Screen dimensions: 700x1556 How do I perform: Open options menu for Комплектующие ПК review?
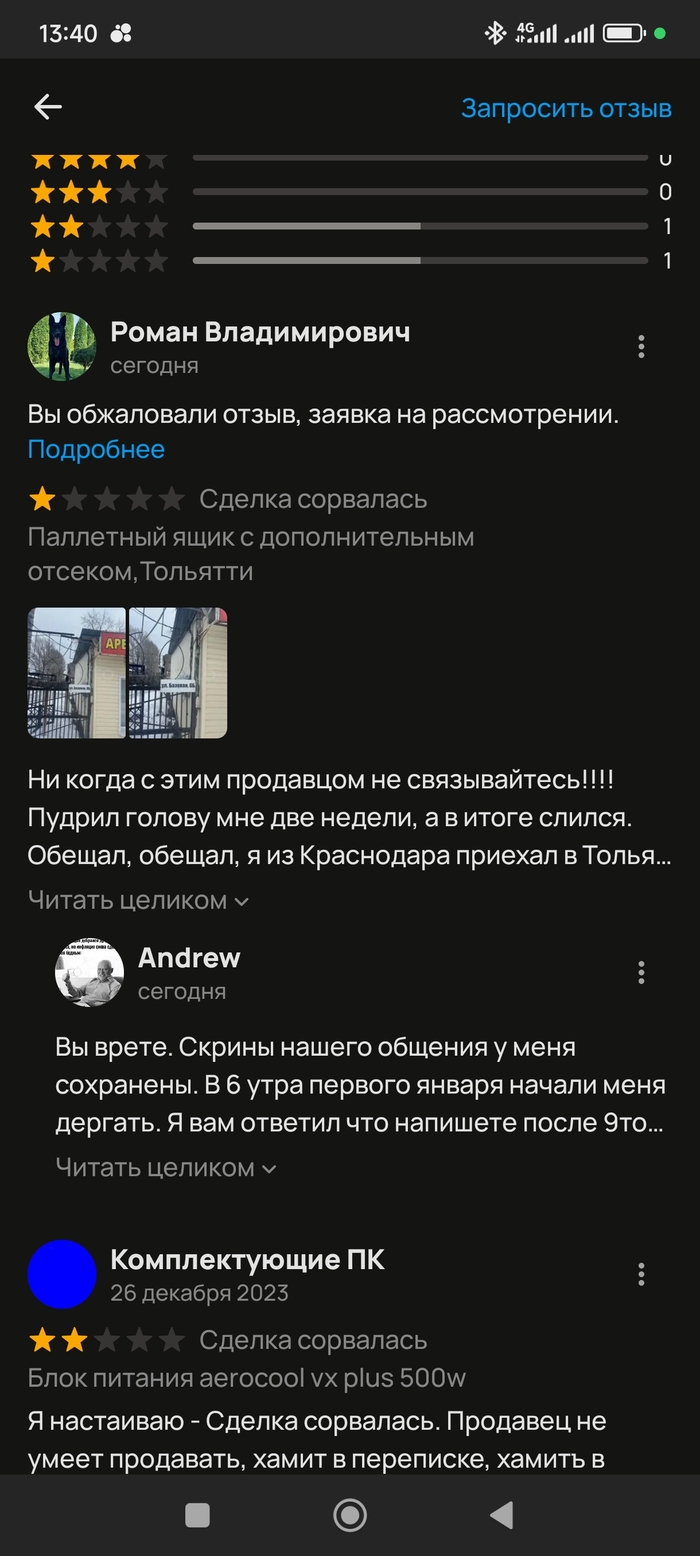tap(641, 1274)
